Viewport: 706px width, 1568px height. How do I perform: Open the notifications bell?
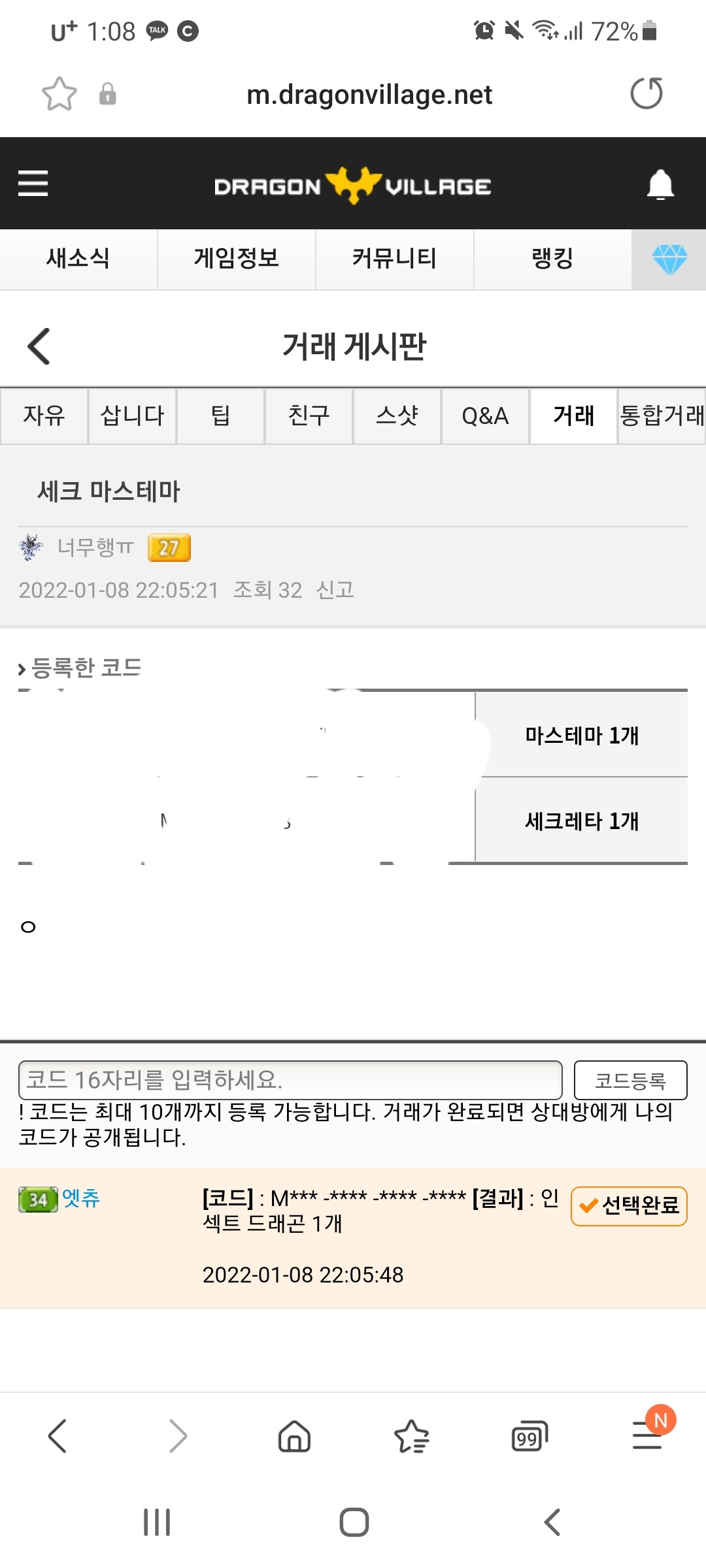pyautogui.click(x=660, y=184)
